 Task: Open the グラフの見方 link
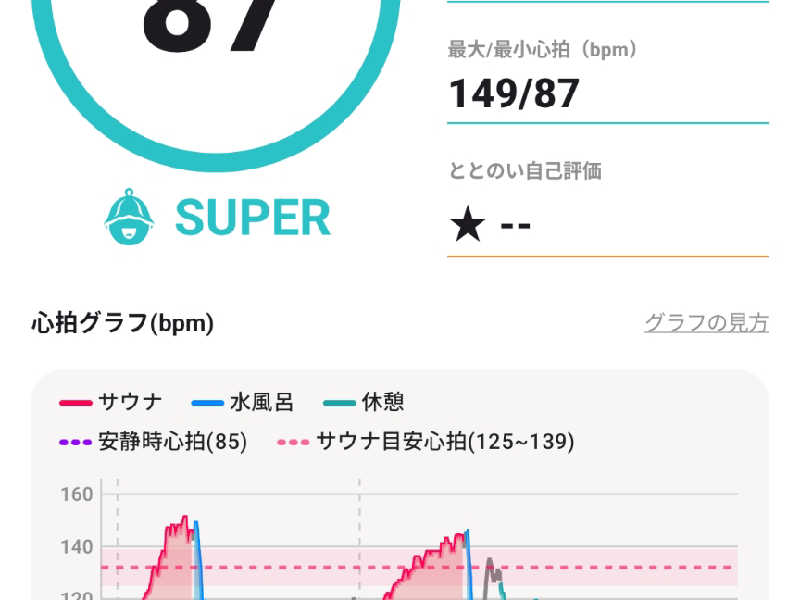click(706, 323)
